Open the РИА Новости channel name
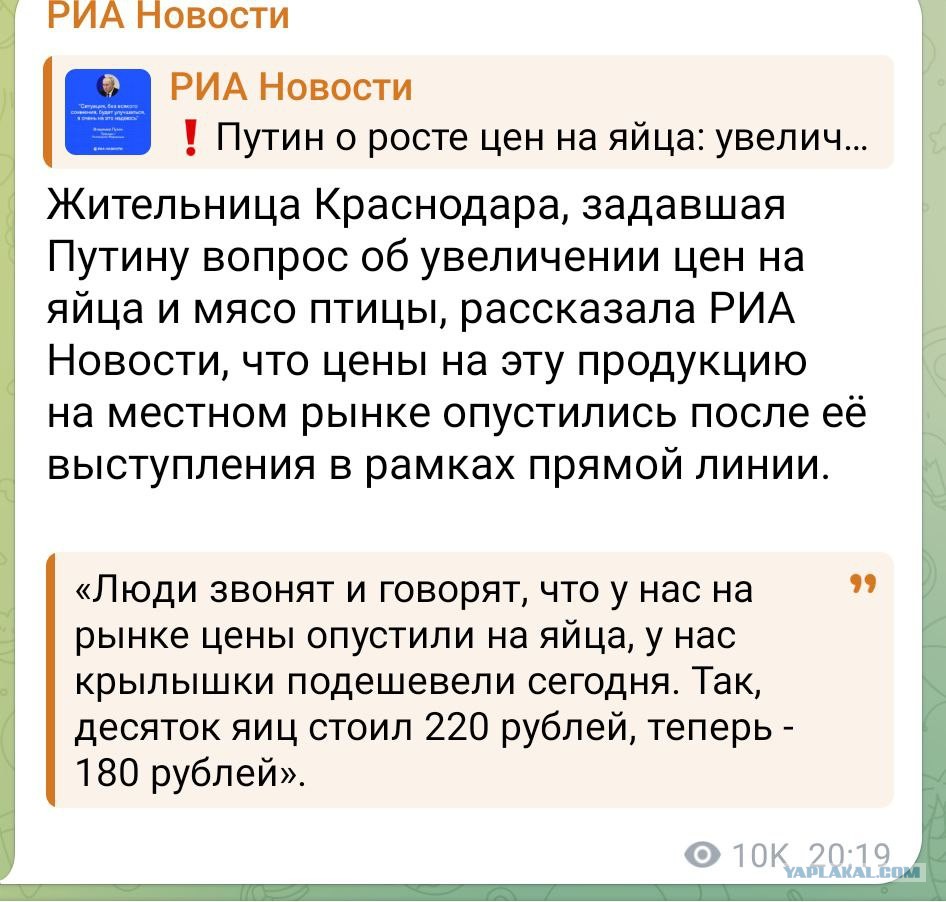This screenshot has width=946, height=902. tap(168, 14)
